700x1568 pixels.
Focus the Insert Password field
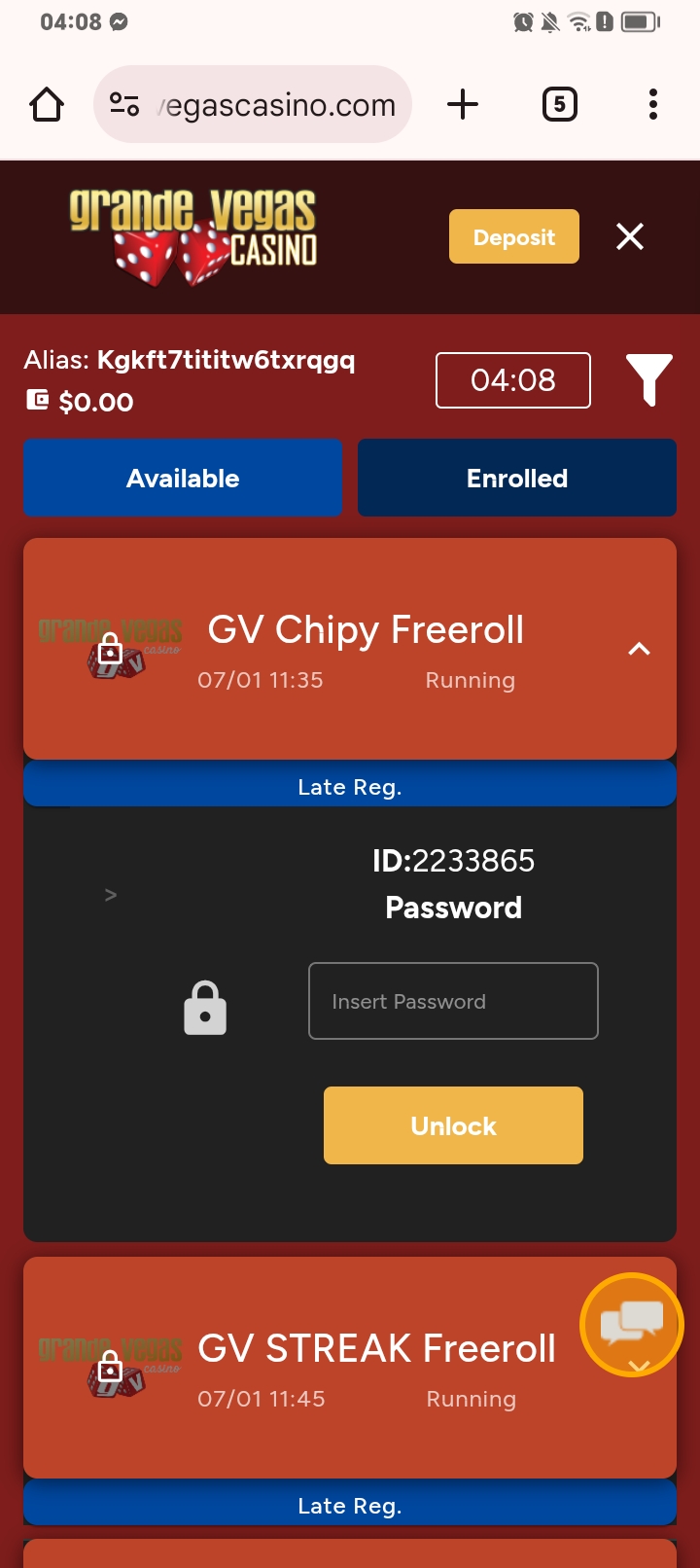453,1001
